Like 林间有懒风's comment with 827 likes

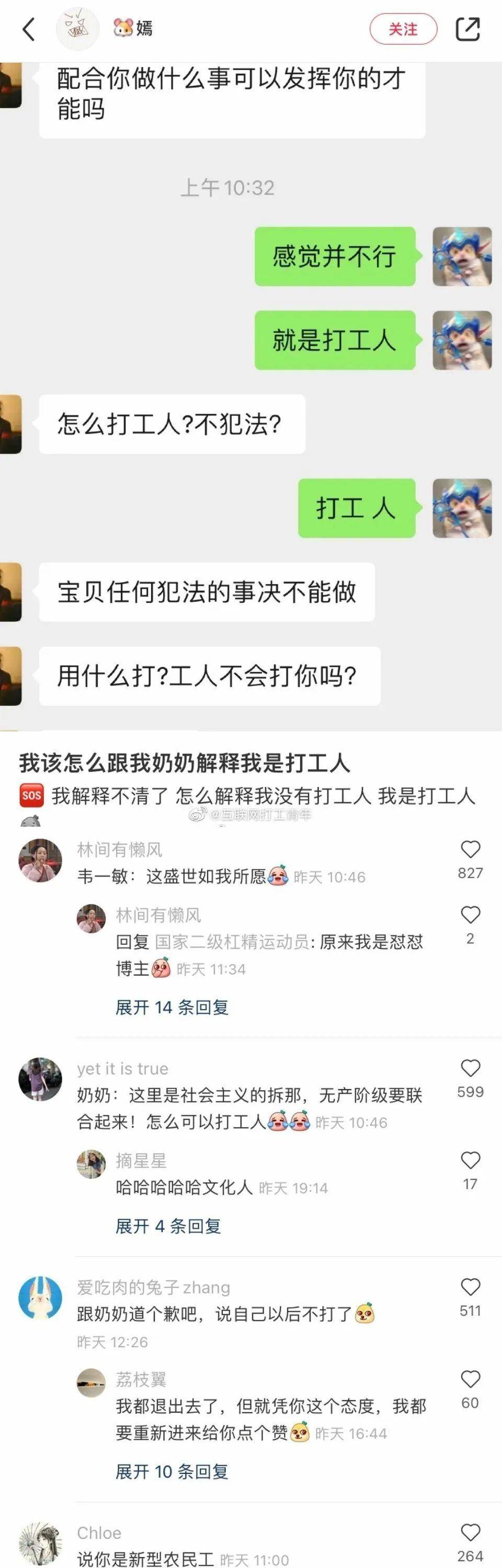(470, 850)
